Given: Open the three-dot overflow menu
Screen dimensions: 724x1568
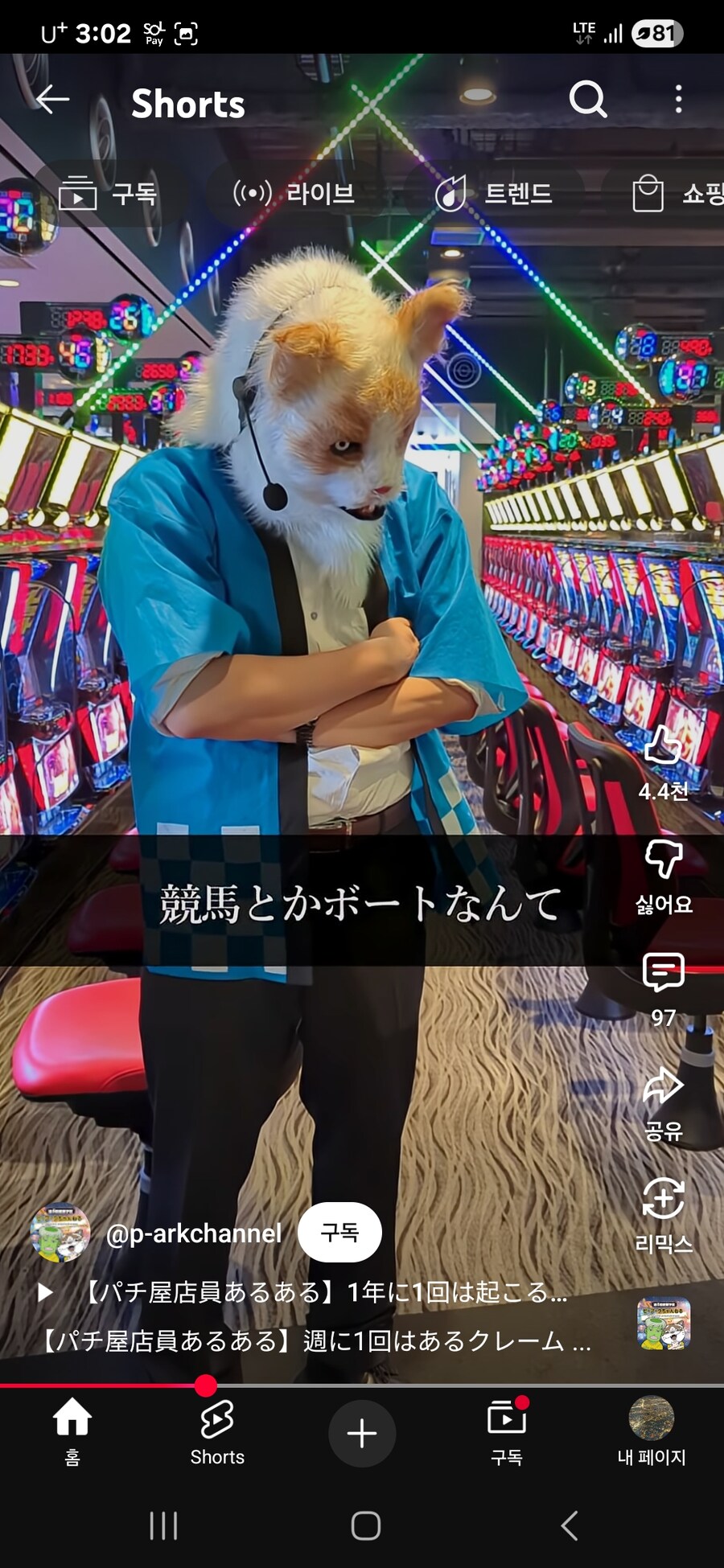Looking at the screenshot, I should [678, 100].
